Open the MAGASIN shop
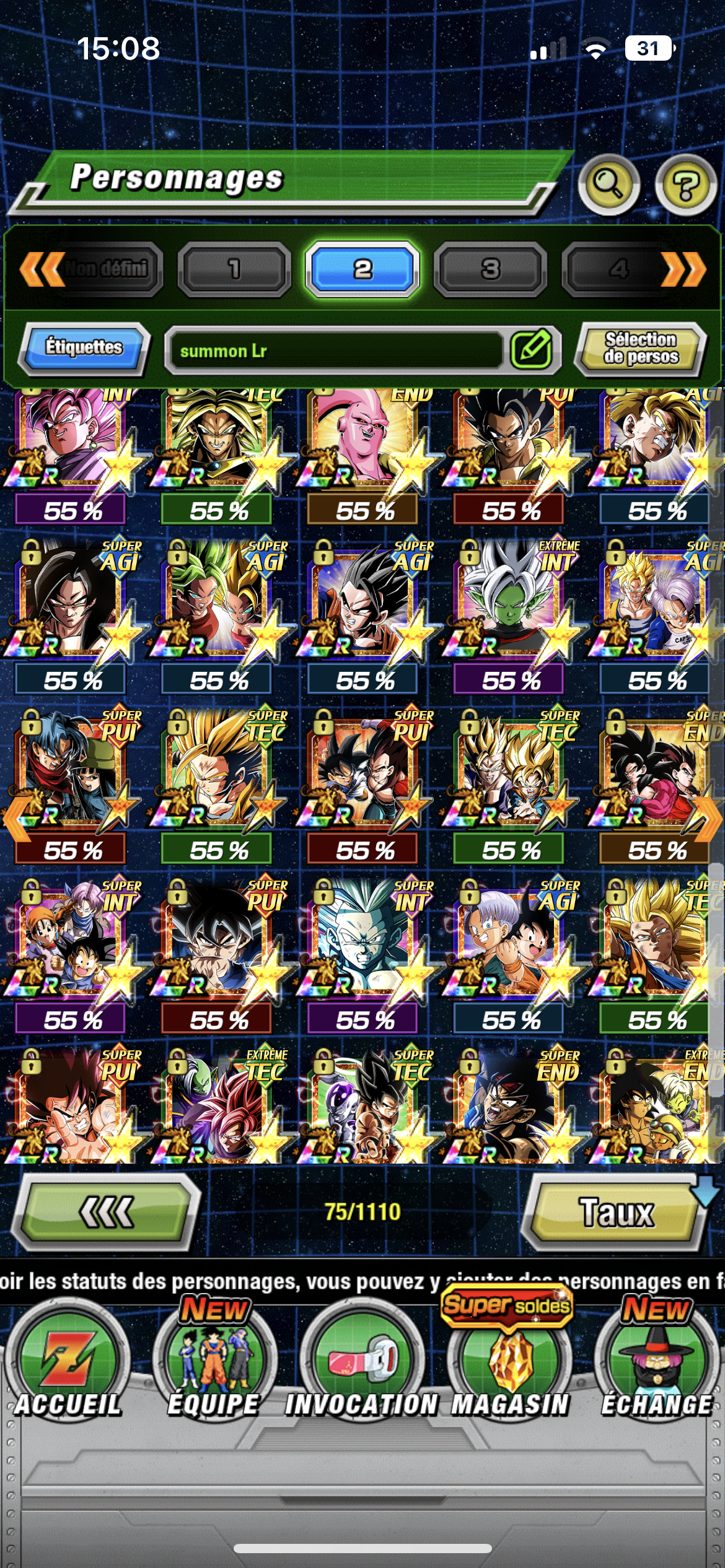The width and height of the screenshot is (725, 1568). (x=509, y=1369)
